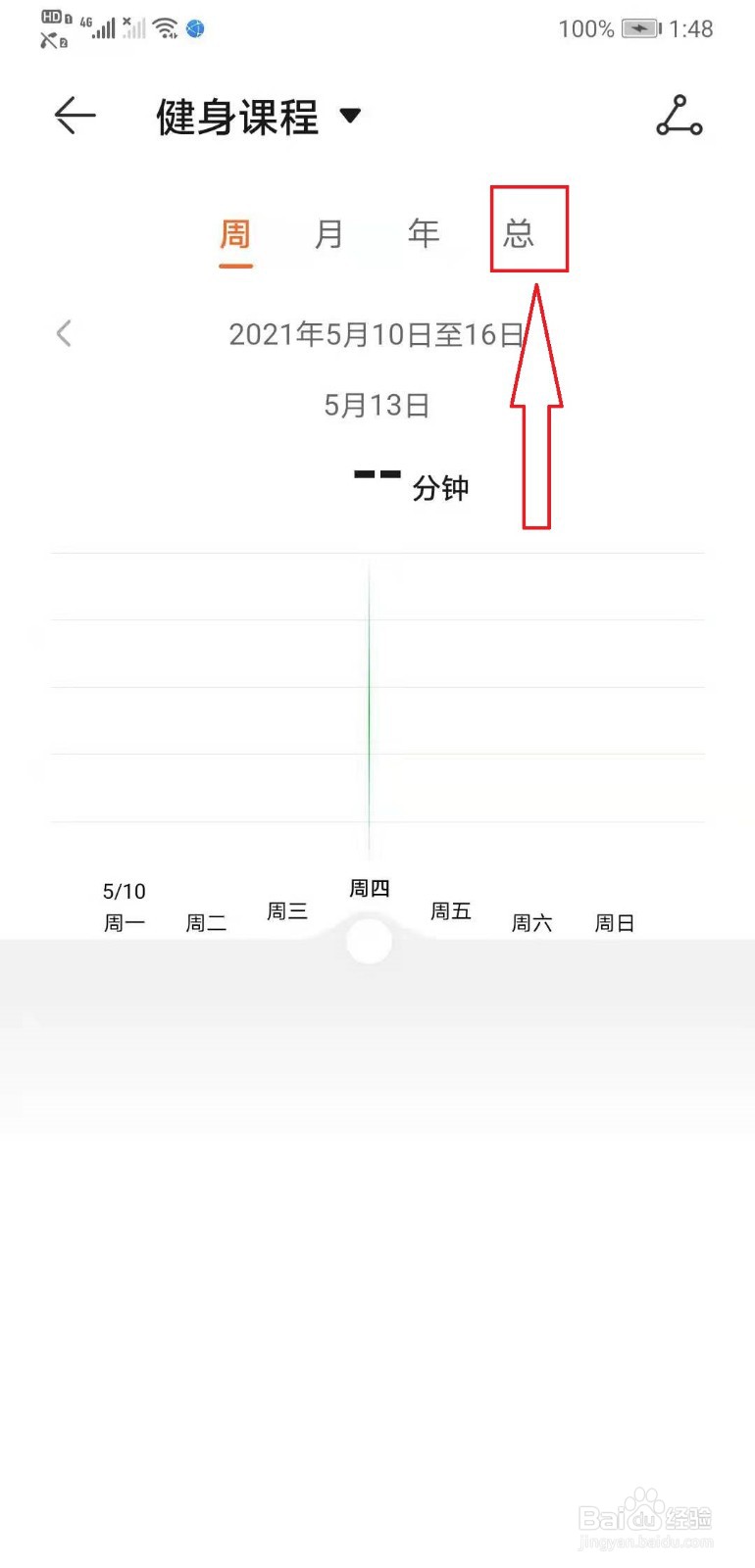Tap the Wi-Fi icon in status bar

tap(165, 26)
